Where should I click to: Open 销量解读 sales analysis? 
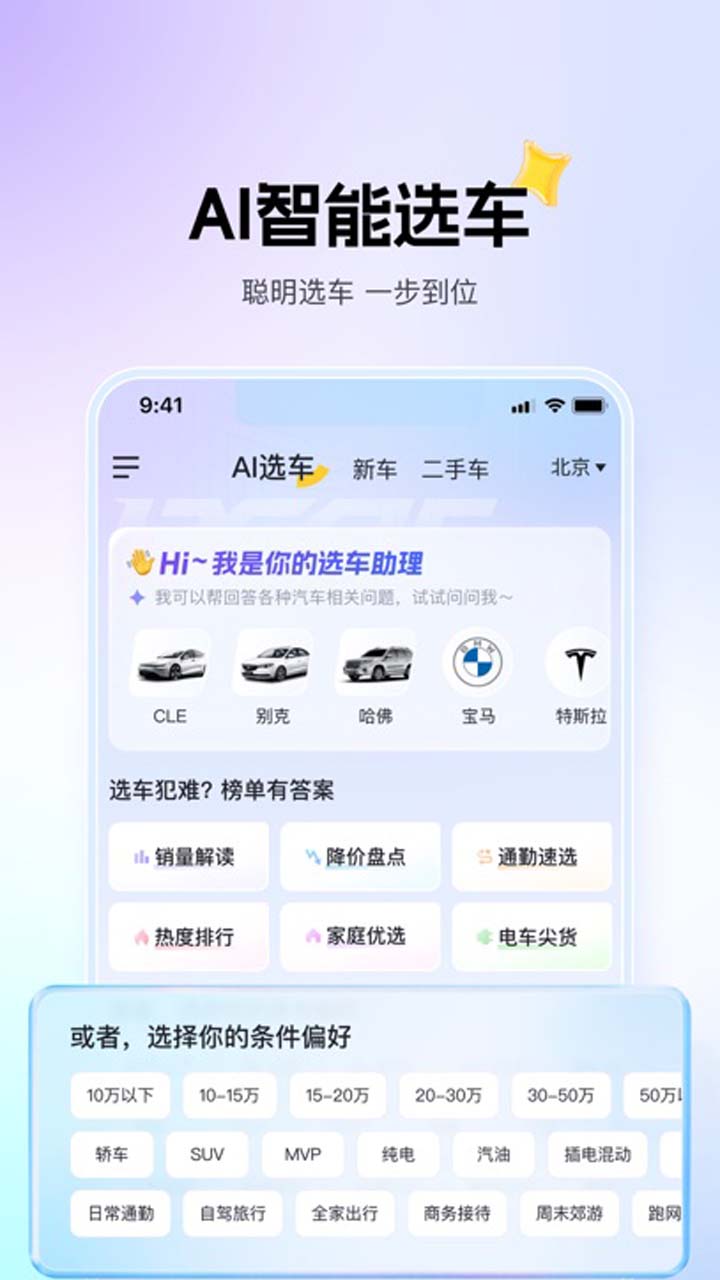pyautogui.click(x=190, y=858)
